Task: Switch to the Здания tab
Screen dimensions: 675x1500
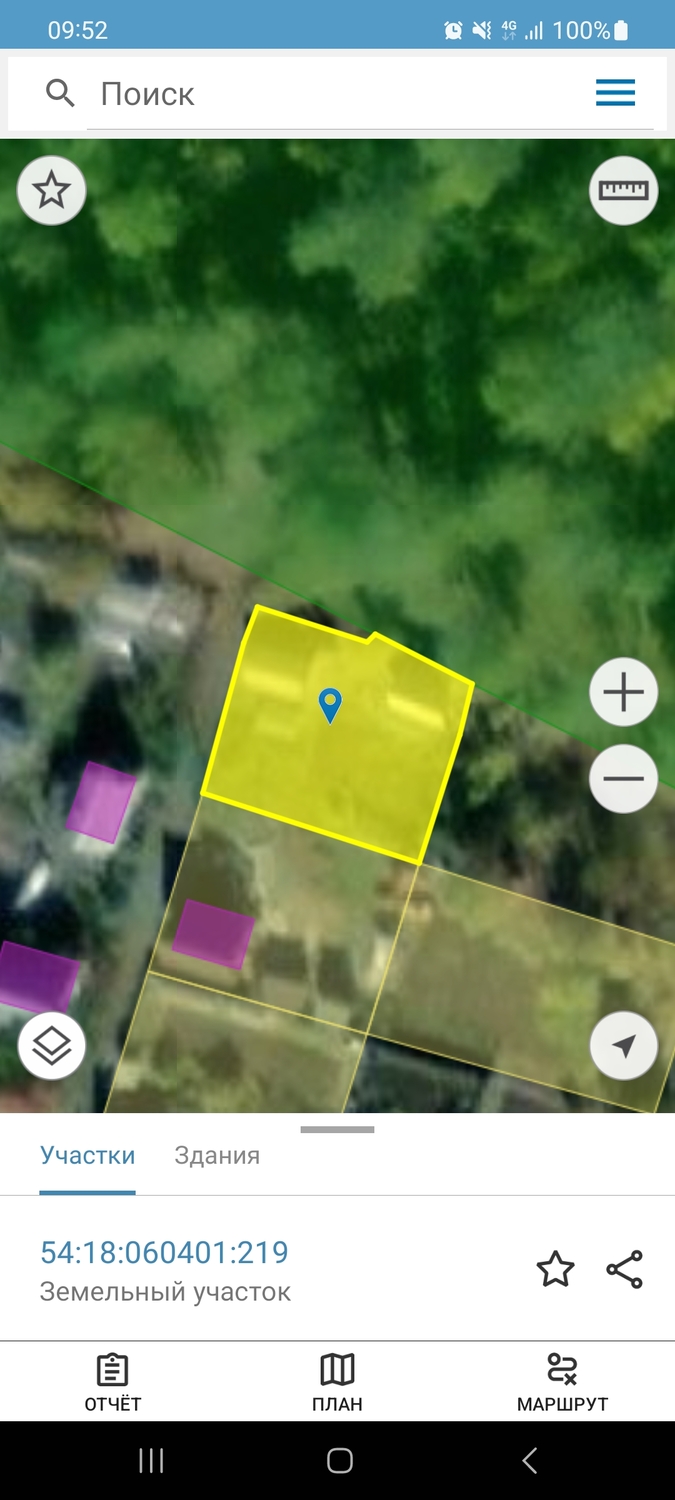Action: pyautogui.click(x=217, y=1156)
